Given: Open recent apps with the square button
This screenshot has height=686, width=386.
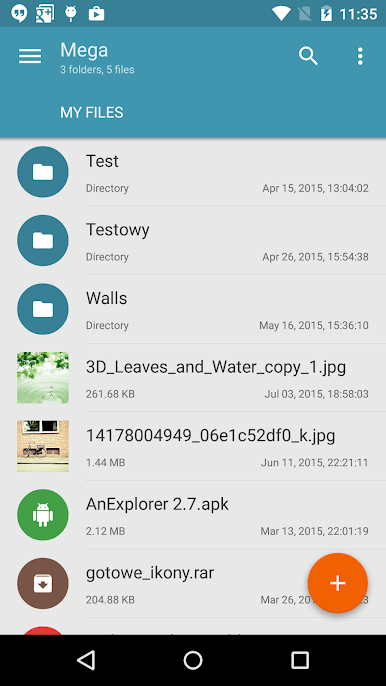Looking at the screenshot, I should (x=300, y=660).
